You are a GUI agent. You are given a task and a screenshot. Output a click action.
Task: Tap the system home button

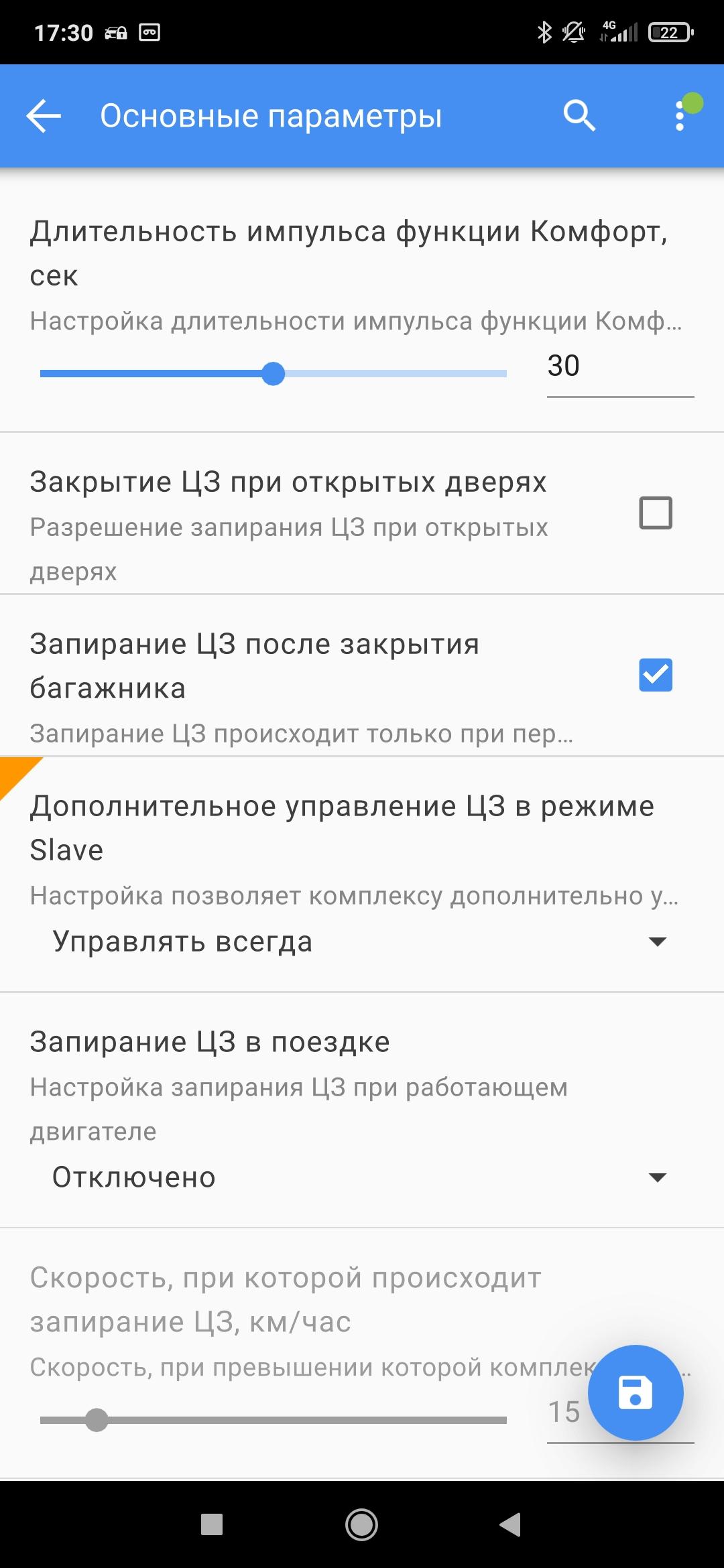362,1524
